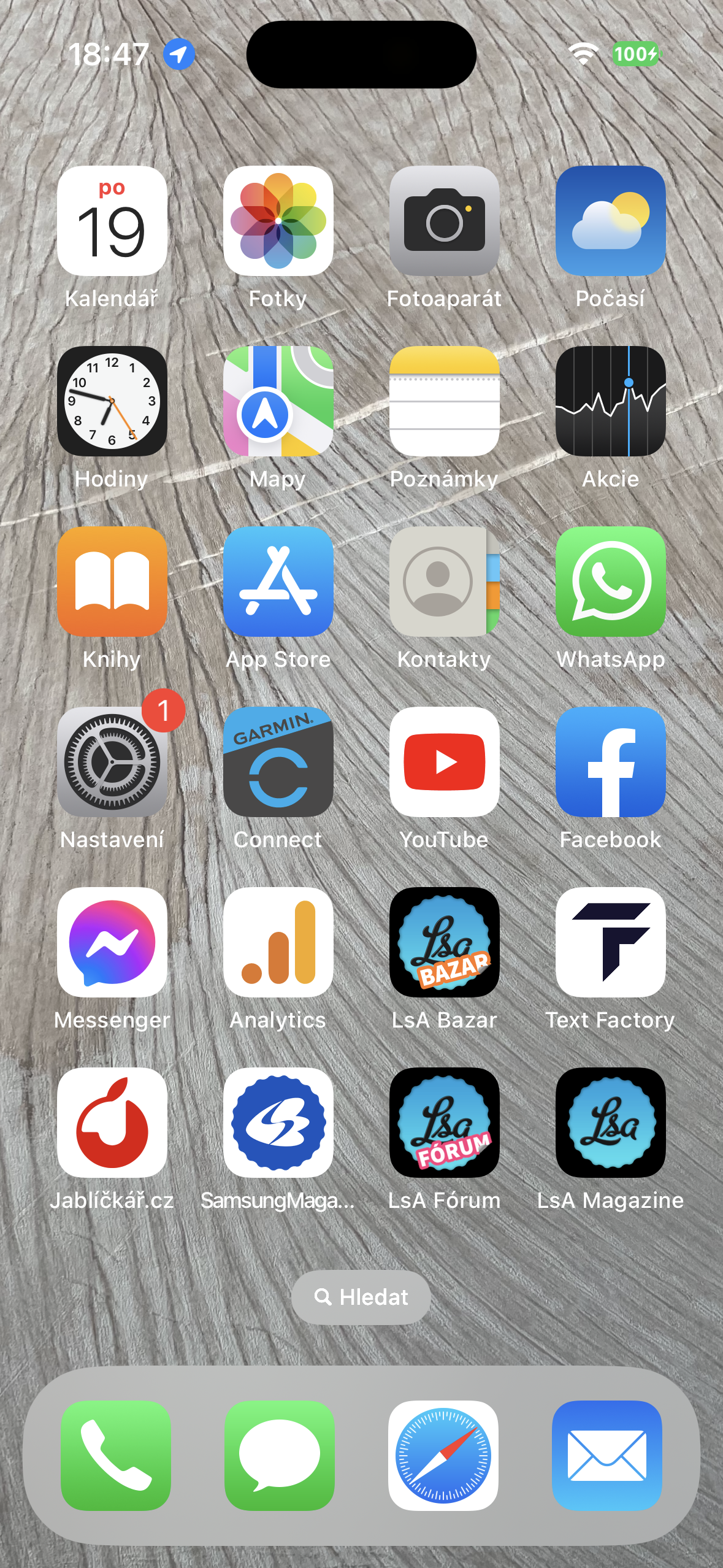
Task: Open the YouTube app
Action: click(445, 762)
